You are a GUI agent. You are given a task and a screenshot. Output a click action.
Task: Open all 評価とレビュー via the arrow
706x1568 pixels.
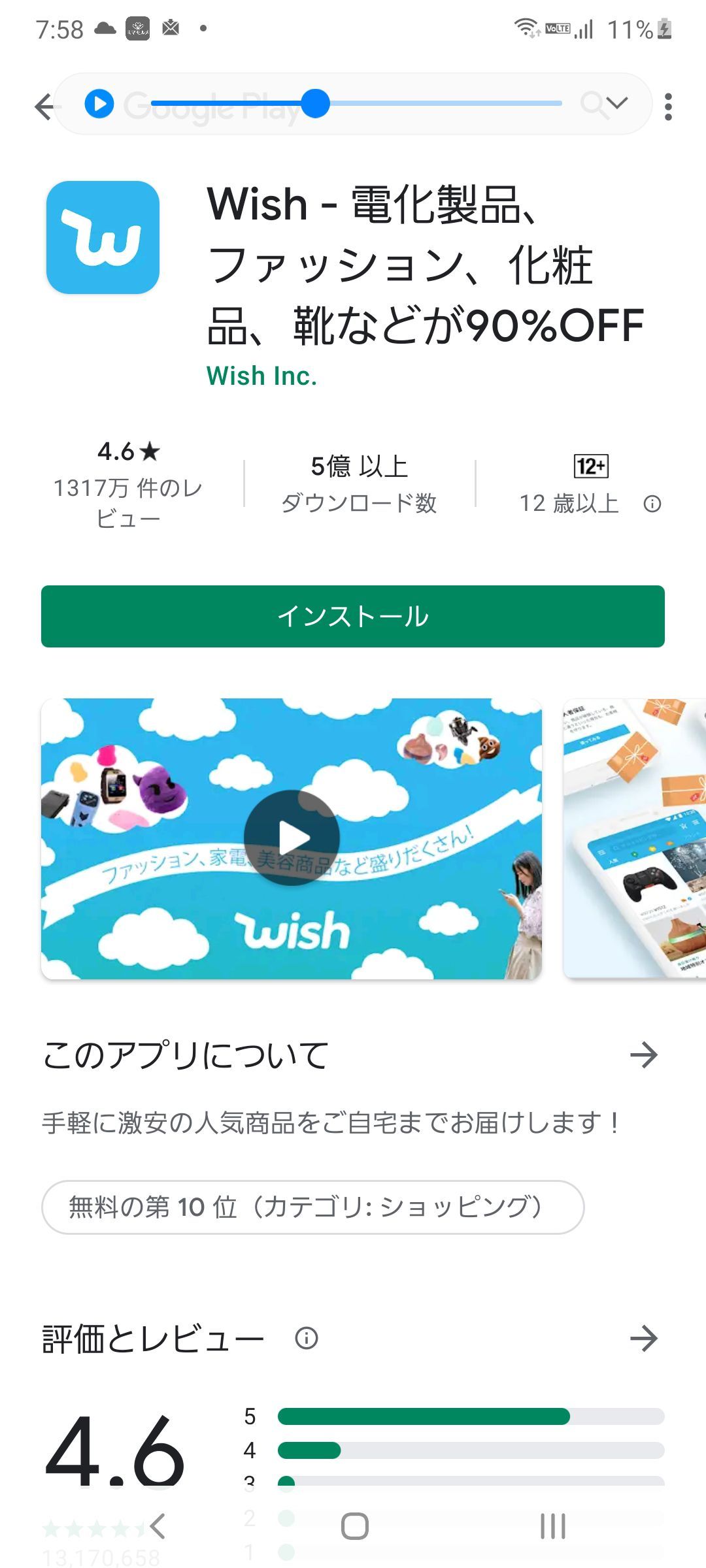tap(643, 1339)
